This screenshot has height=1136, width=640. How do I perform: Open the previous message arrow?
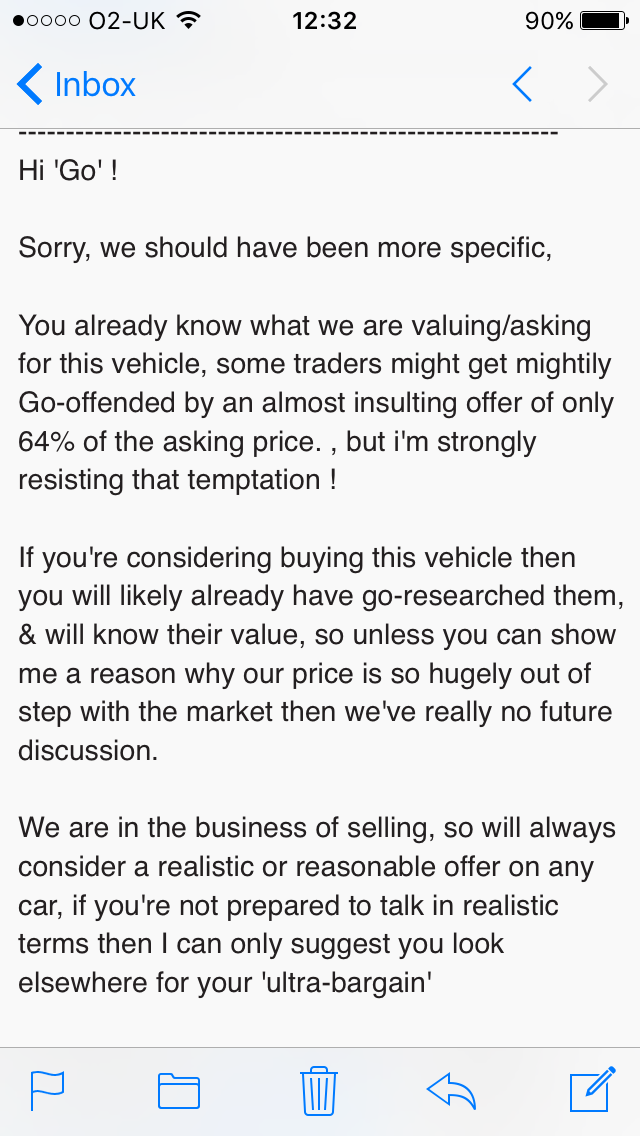tap(522, 85)
